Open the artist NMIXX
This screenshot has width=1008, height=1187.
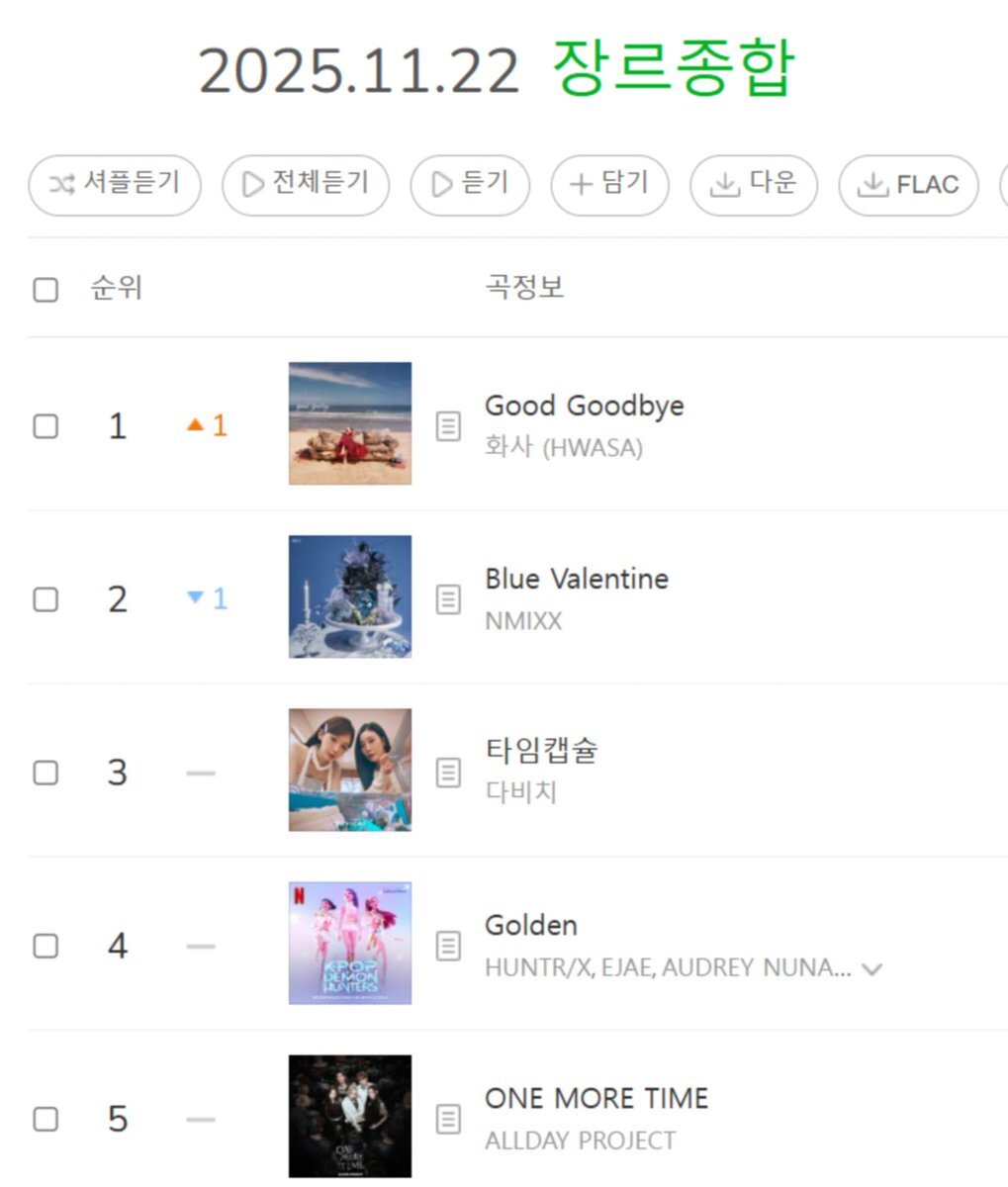(x=523, y=622)
